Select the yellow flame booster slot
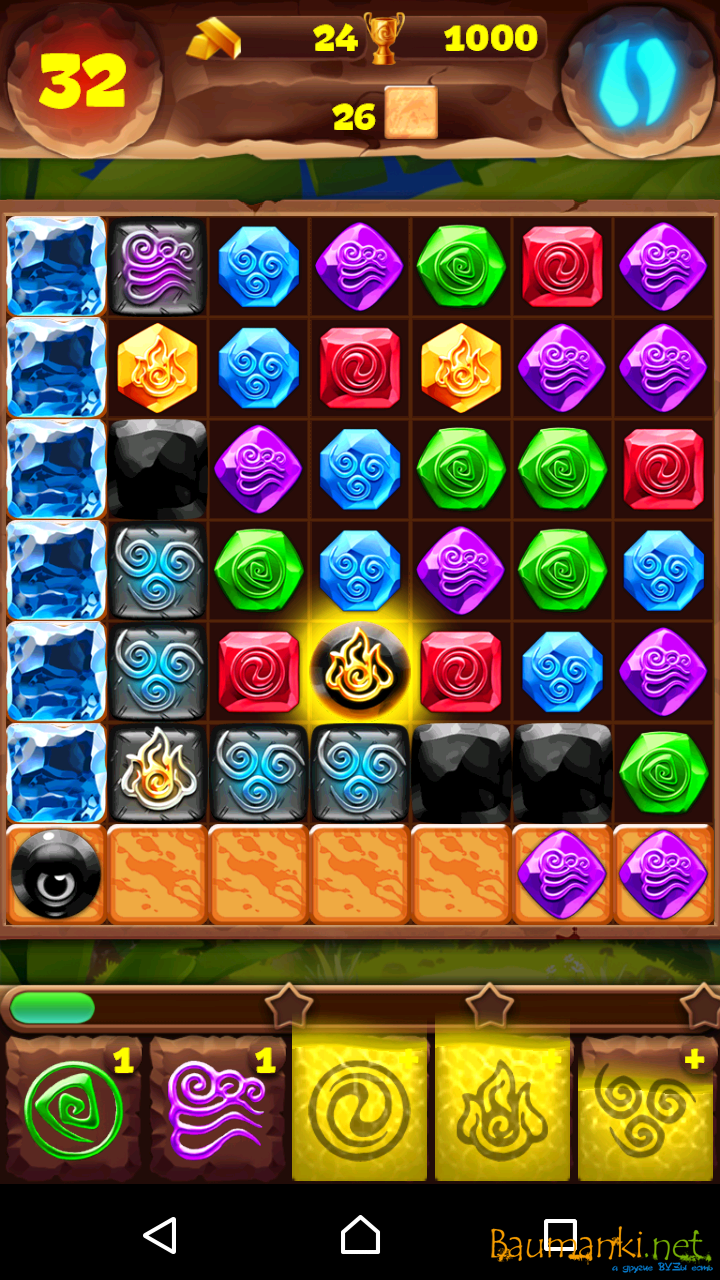Image resolution: width=720 pixels, height=1280 pixels. tap(502, 1110)
